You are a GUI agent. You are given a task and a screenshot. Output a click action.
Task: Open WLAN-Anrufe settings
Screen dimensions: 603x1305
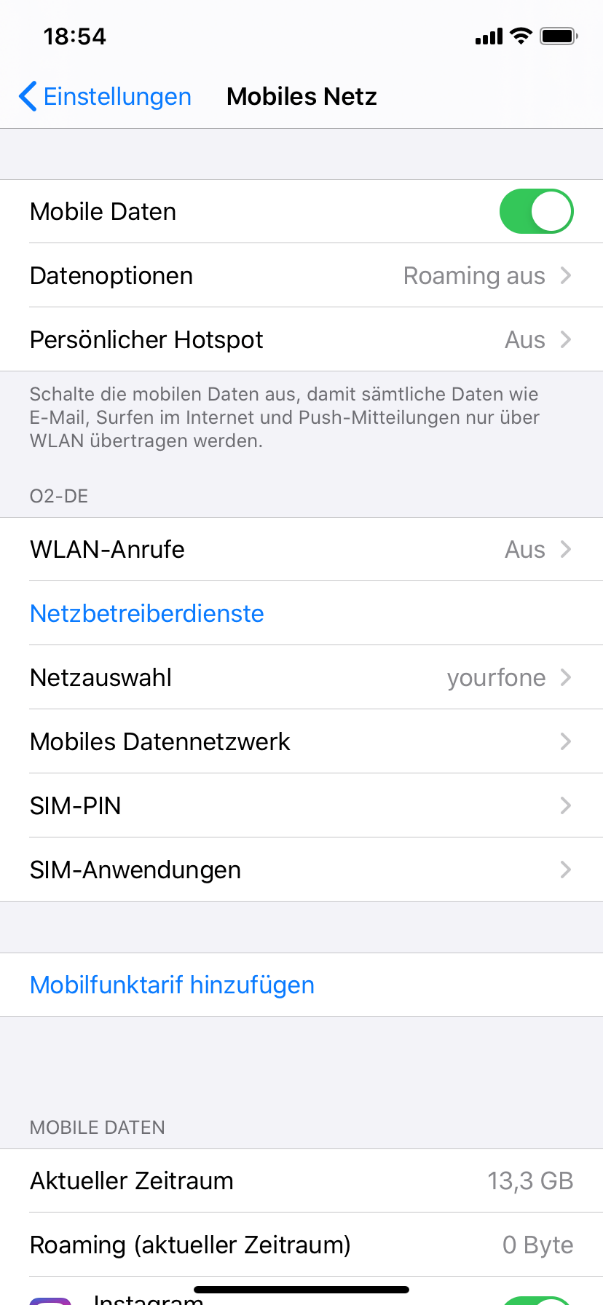(x=301, y=550)
